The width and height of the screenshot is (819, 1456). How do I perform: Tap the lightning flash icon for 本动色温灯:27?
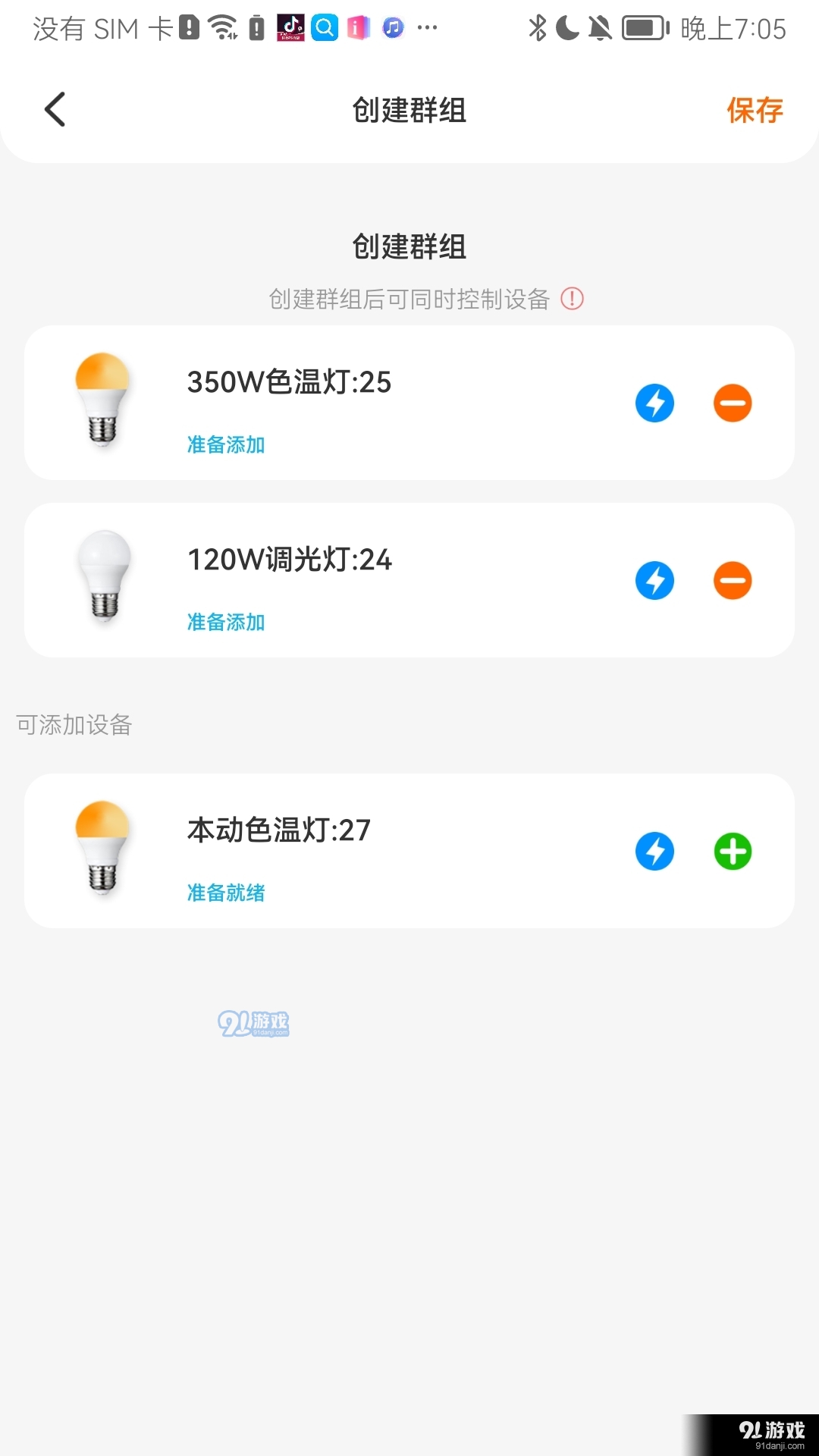pyautogui.click(x=654, y=851)
